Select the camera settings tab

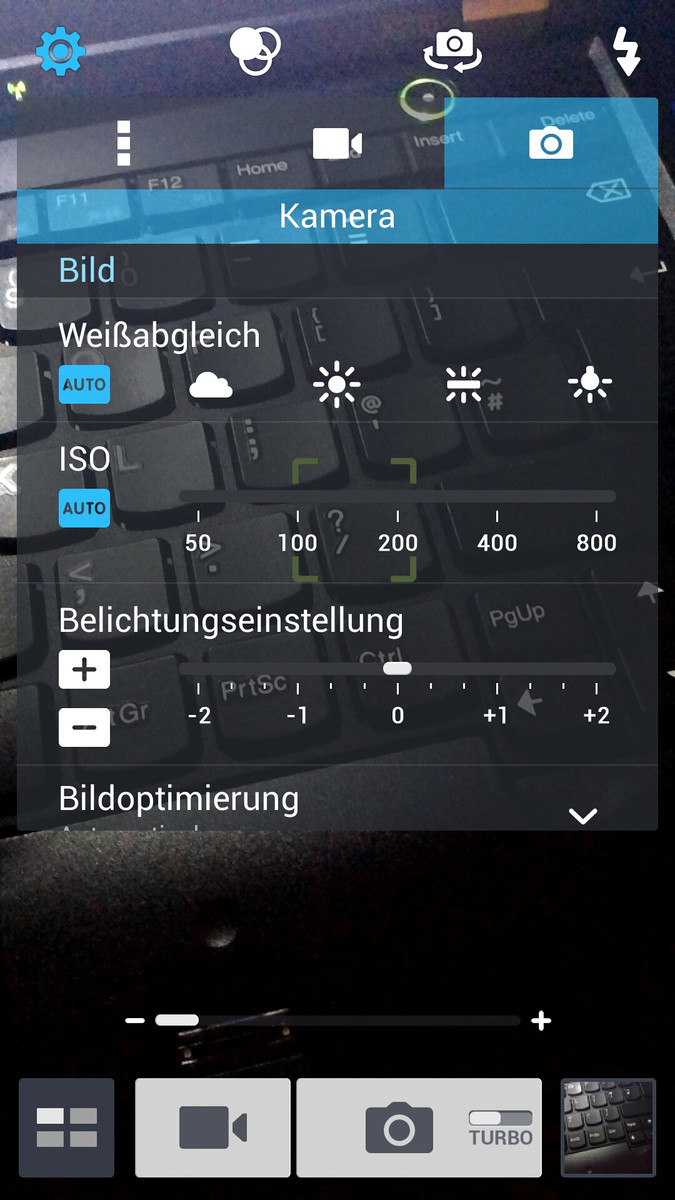pos(551,144)
